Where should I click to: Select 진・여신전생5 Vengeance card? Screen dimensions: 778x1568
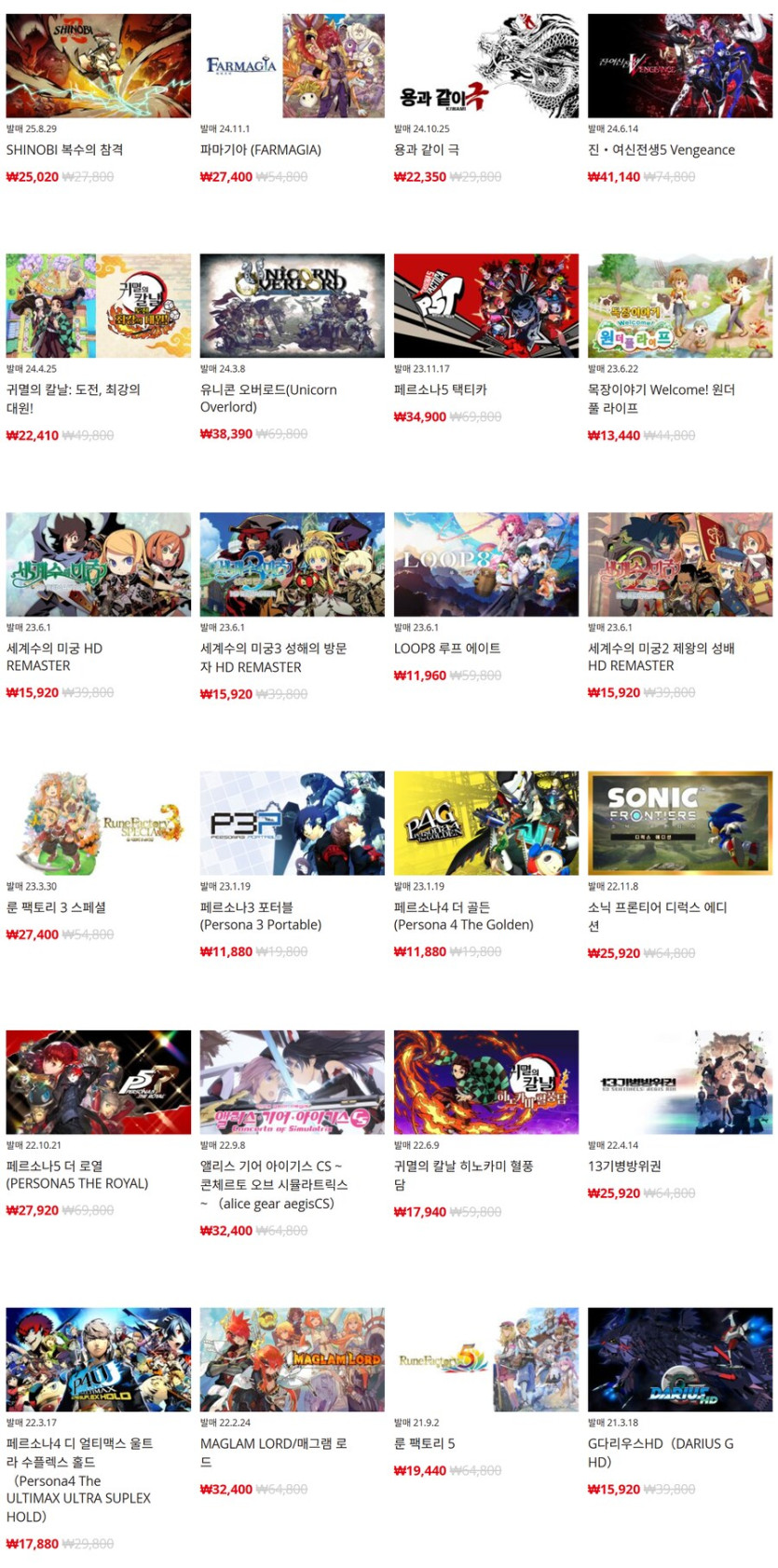point(679,65)
